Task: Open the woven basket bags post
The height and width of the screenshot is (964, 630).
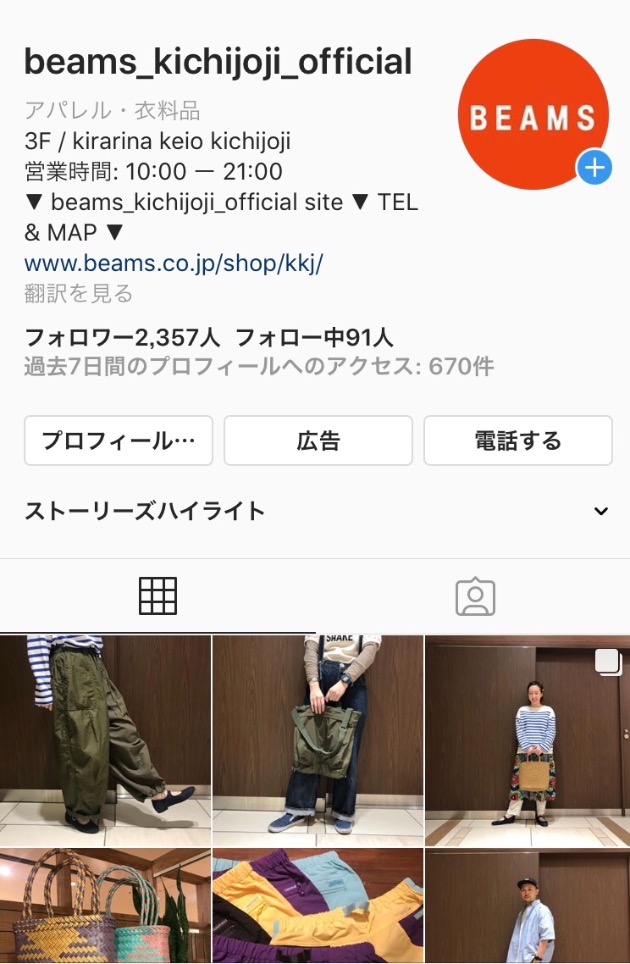Action: [105, 907]
